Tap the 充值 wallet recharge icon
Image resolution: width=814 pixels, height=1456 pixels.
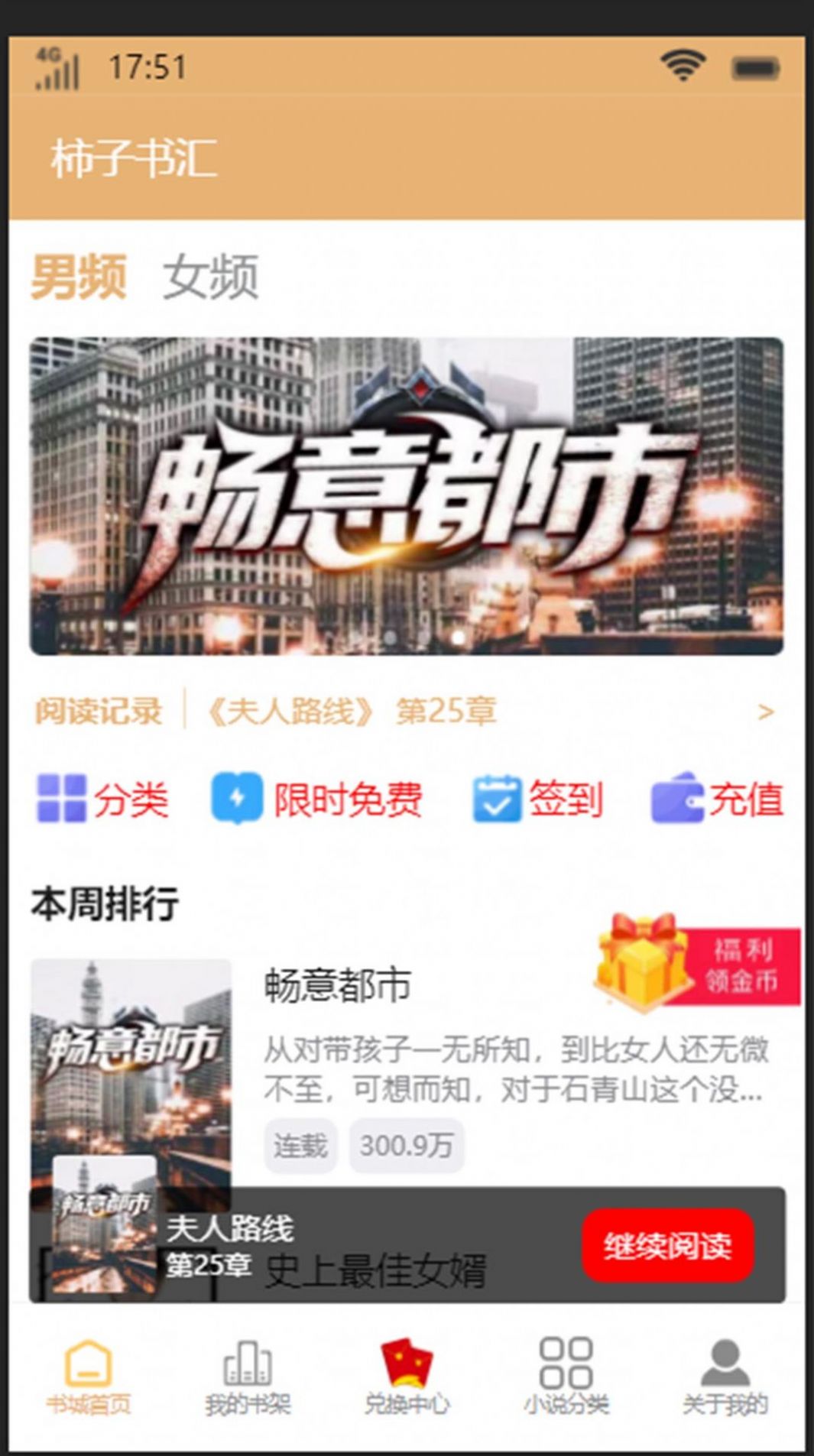coord(677,803)
